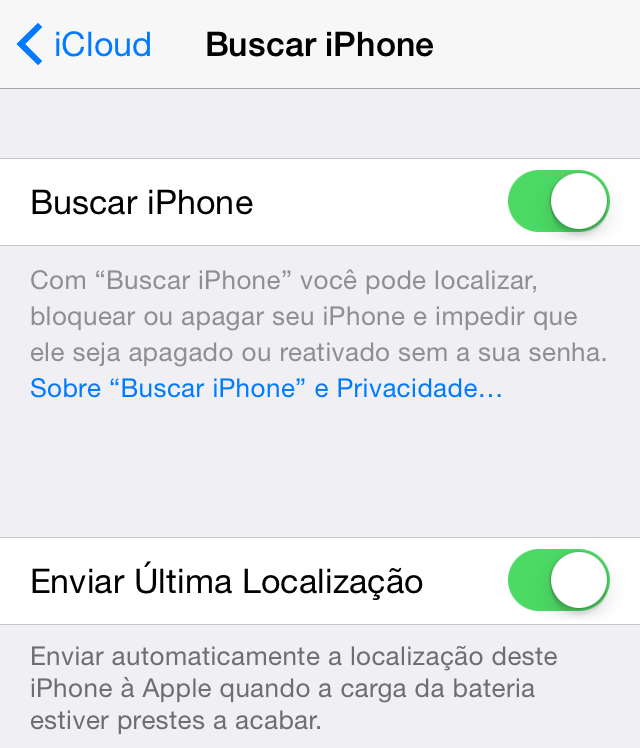Go back to iCloud settings
This screenshot has width=640, height=748.
[x=84, y=45]
